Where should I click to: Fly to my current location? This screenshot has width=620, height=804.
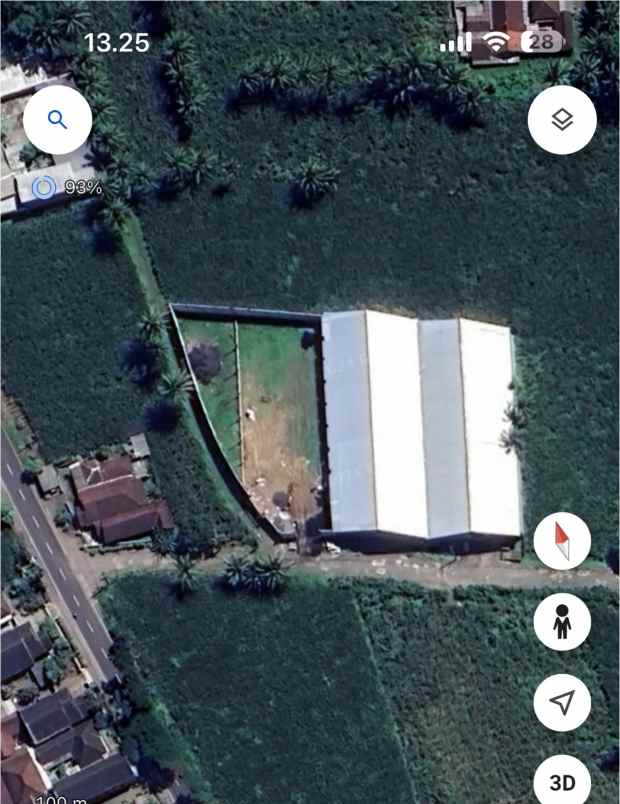click(x=562, y=702)
